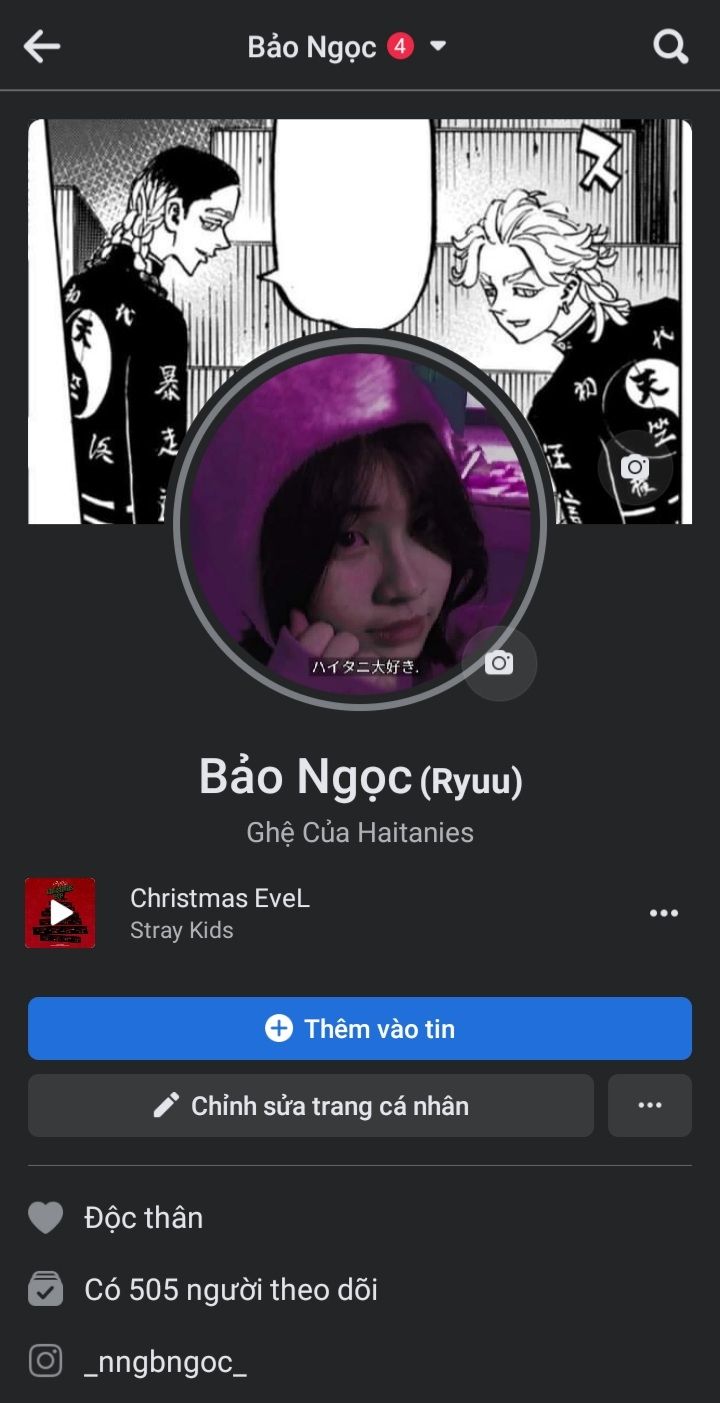Select Chỉnh sửa trang cá nhân
The height and width of the screenshot is (1403, 720).
(310, 1105)
